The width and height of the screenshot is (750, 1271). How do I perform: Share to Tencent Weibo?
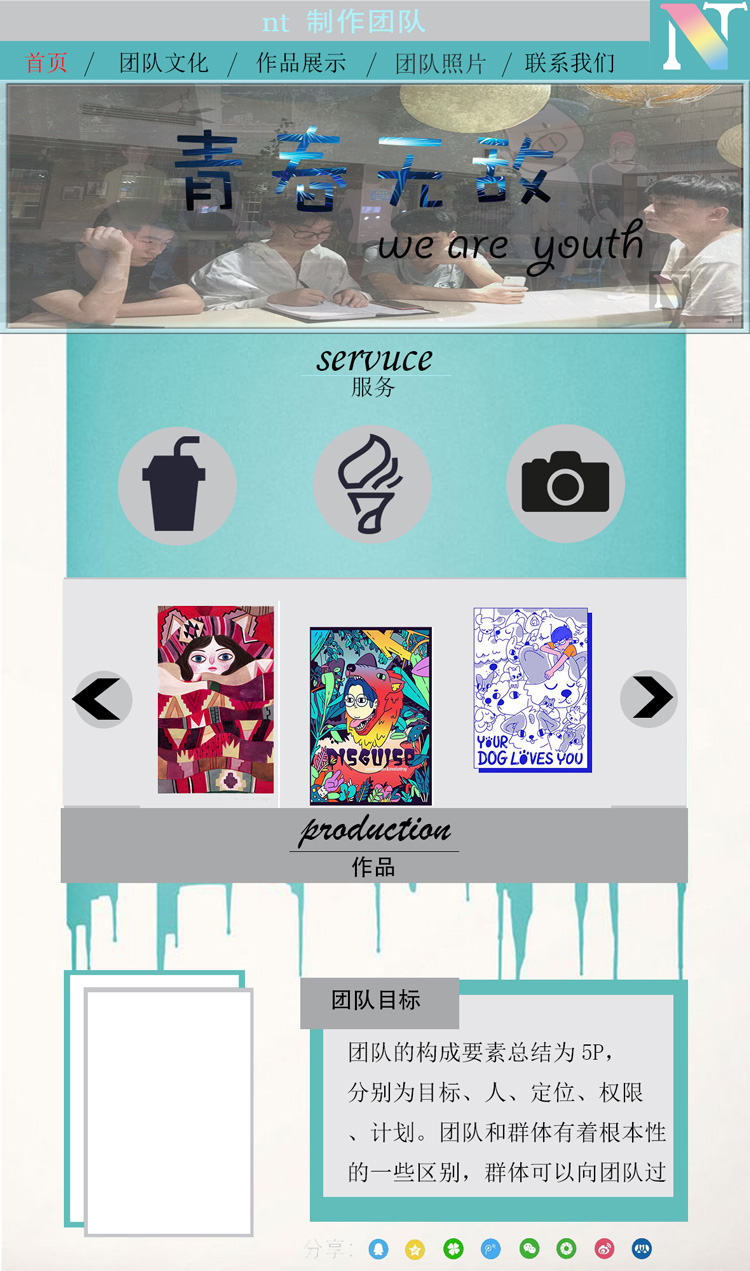click(491, 1248)
